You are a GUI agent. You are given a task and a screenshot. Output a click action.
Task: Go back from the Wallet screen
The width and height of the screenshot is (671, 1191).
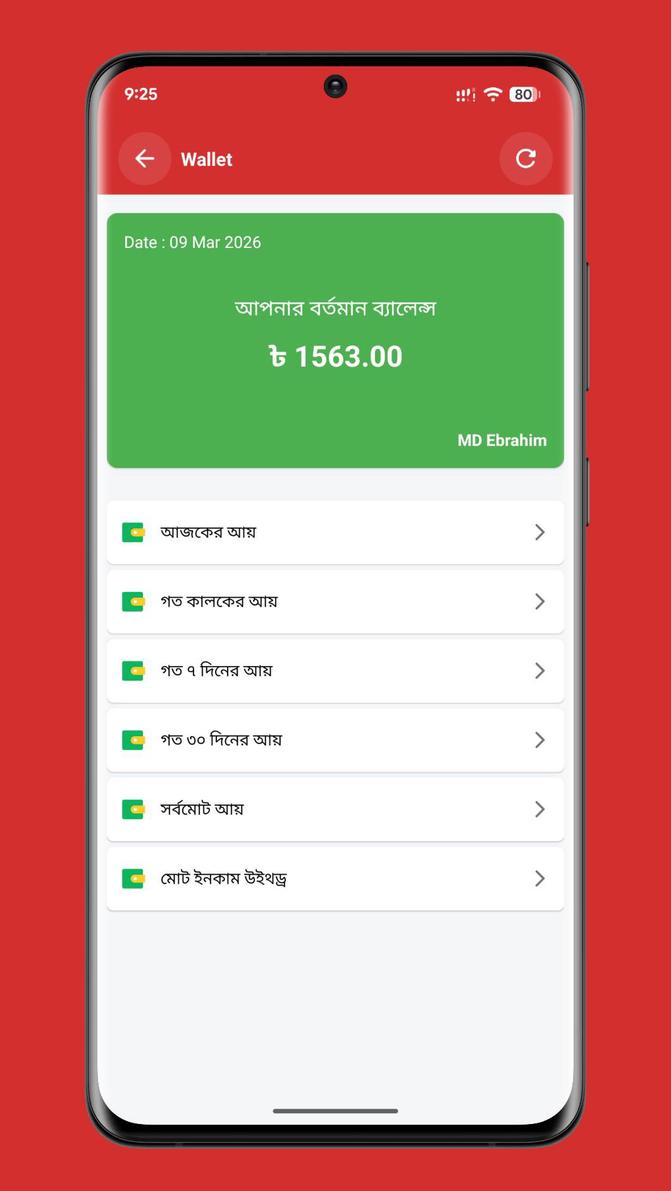pyautogui.click(x=145, y=159)
